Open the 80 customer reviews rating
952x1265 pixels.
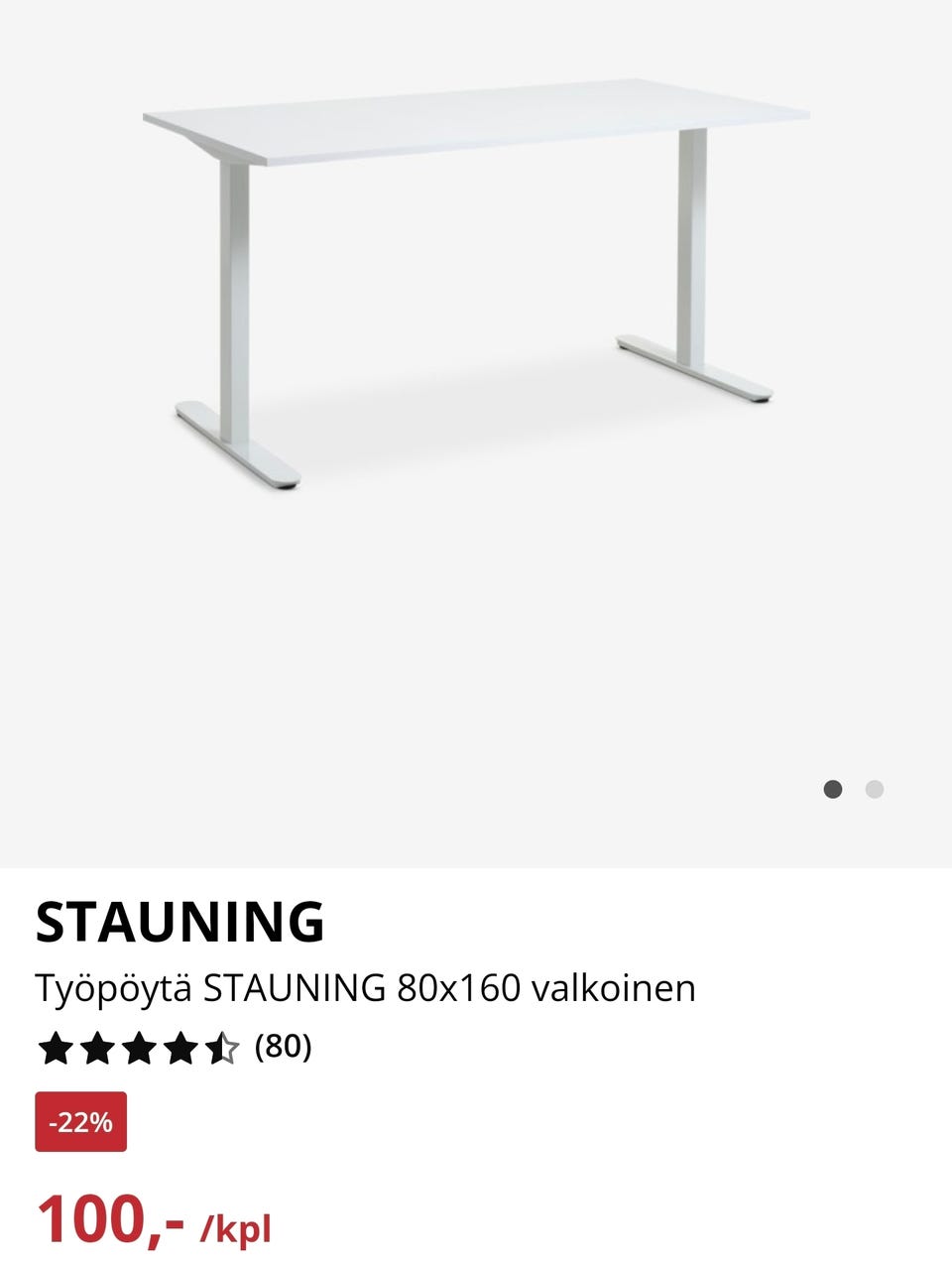pos(174,1048)
